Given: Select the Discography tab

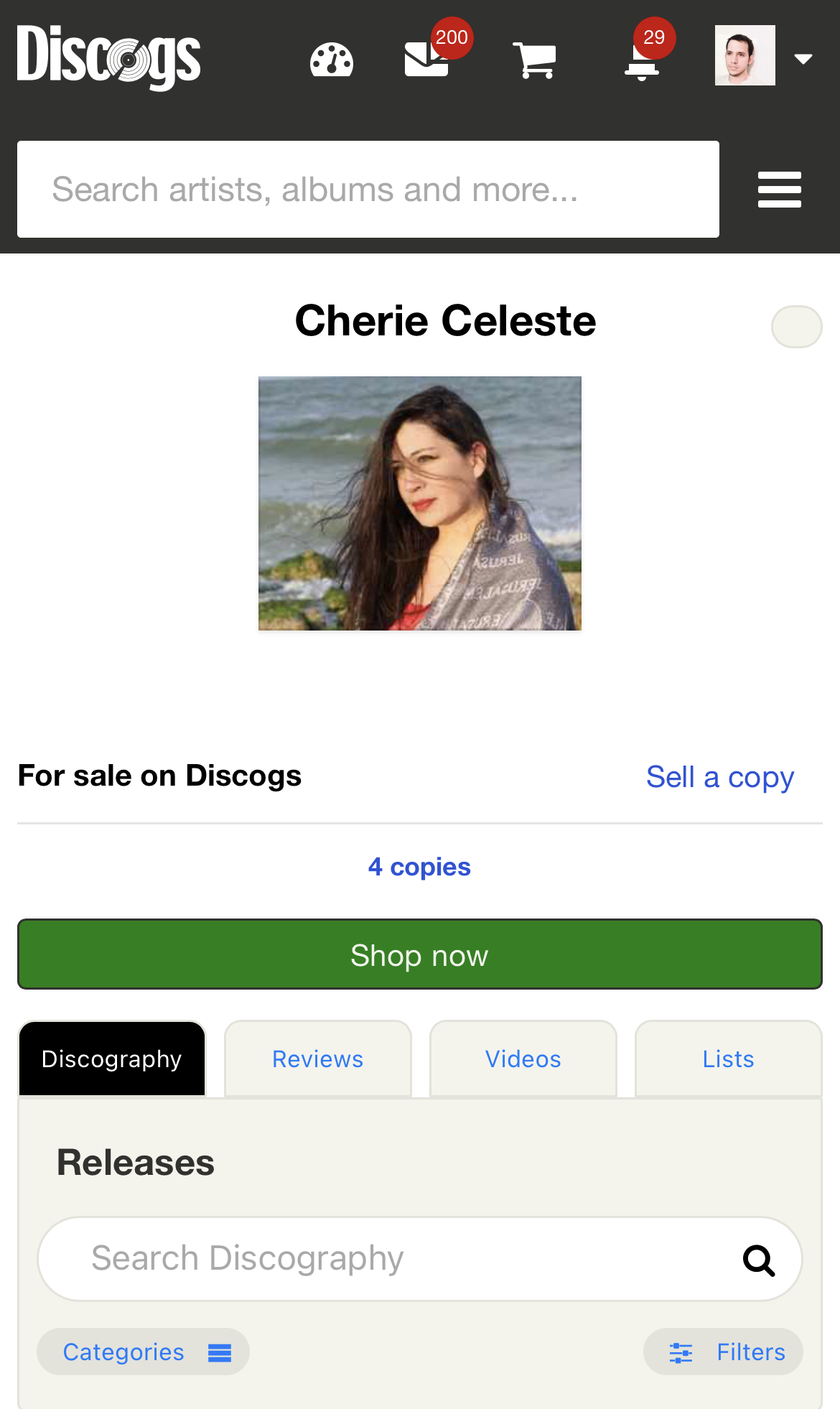Looking at the screenshot, I should [112, 1059].
